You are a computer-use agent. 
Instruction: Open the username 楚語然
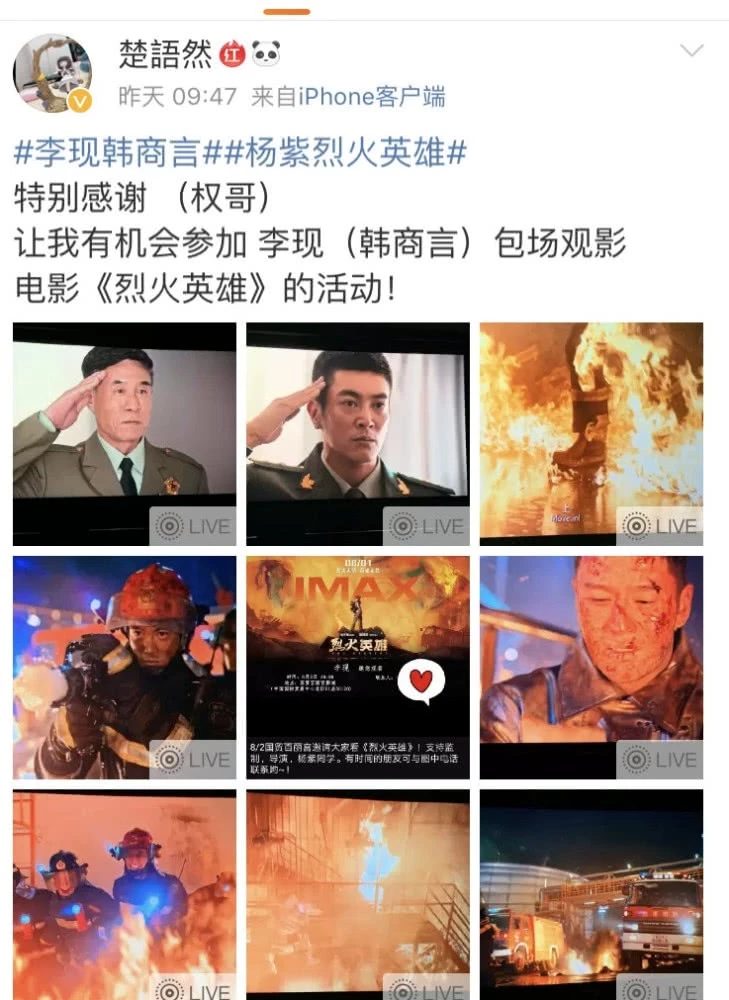click(164, 54)
